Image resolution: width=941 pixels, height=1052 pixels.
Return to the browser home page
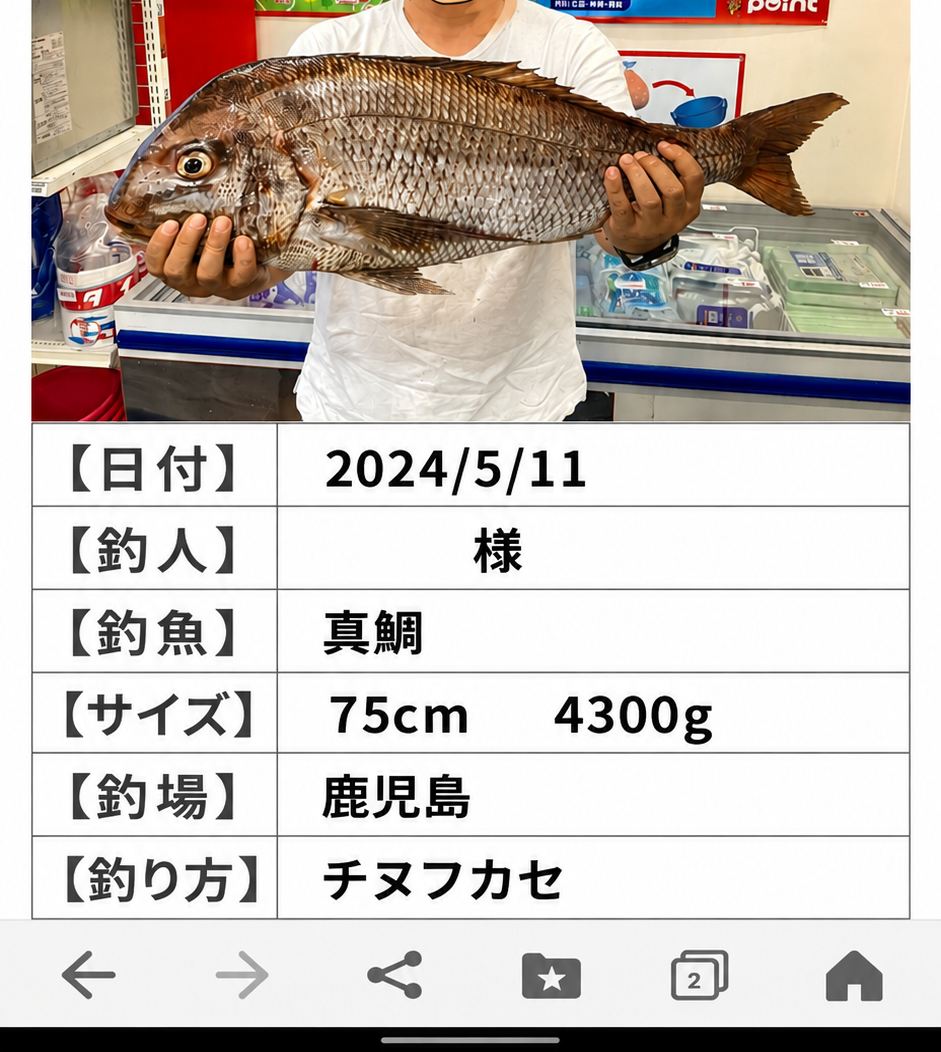[854, 976]
